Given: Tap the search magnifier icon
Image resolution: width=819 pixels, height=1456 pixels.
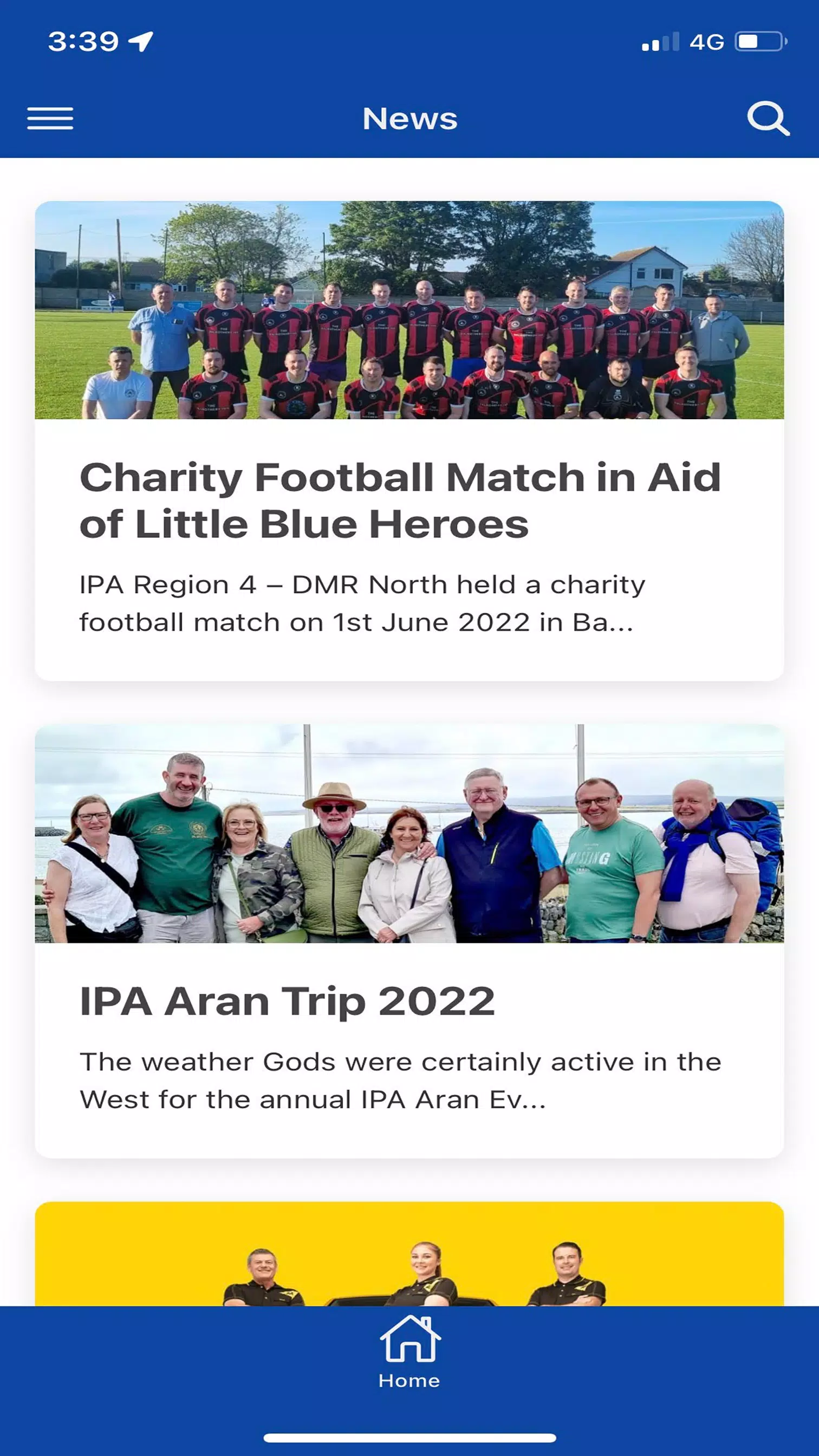Looking at the screenshot, I should tap(768, 119).
